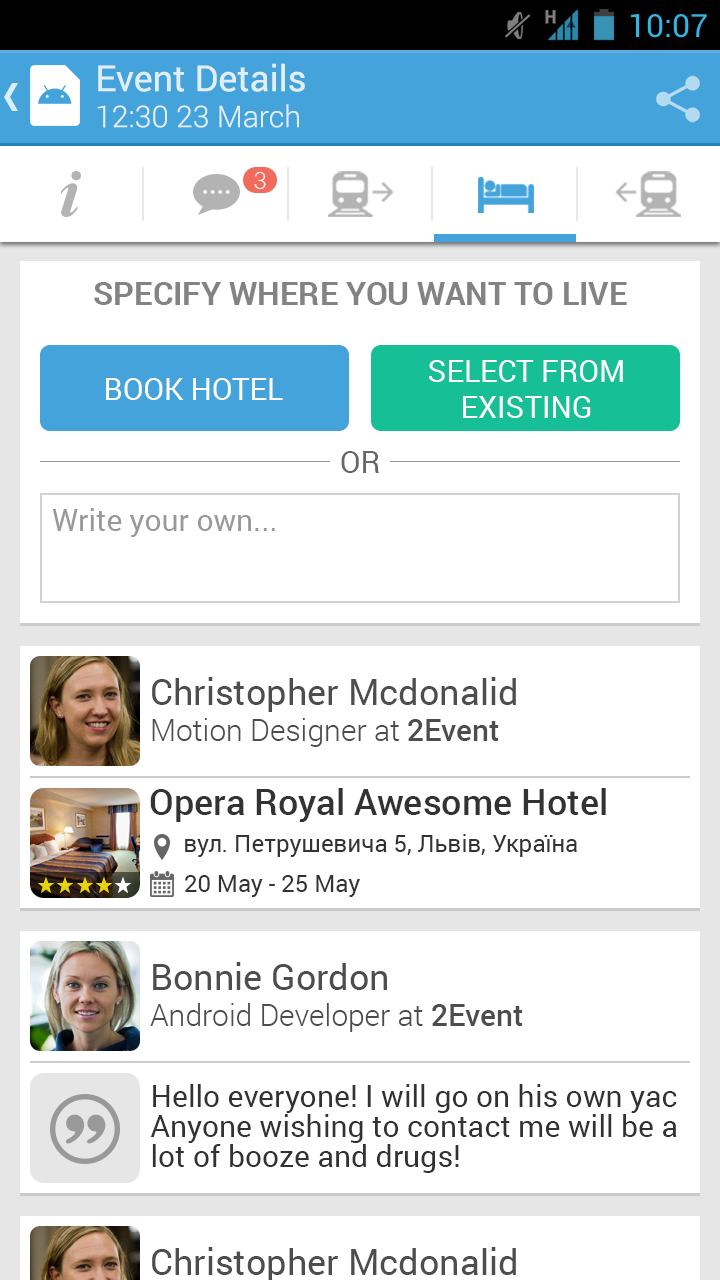Go back from Event Details
720x1280 pixels.
(x=14, y=97)
